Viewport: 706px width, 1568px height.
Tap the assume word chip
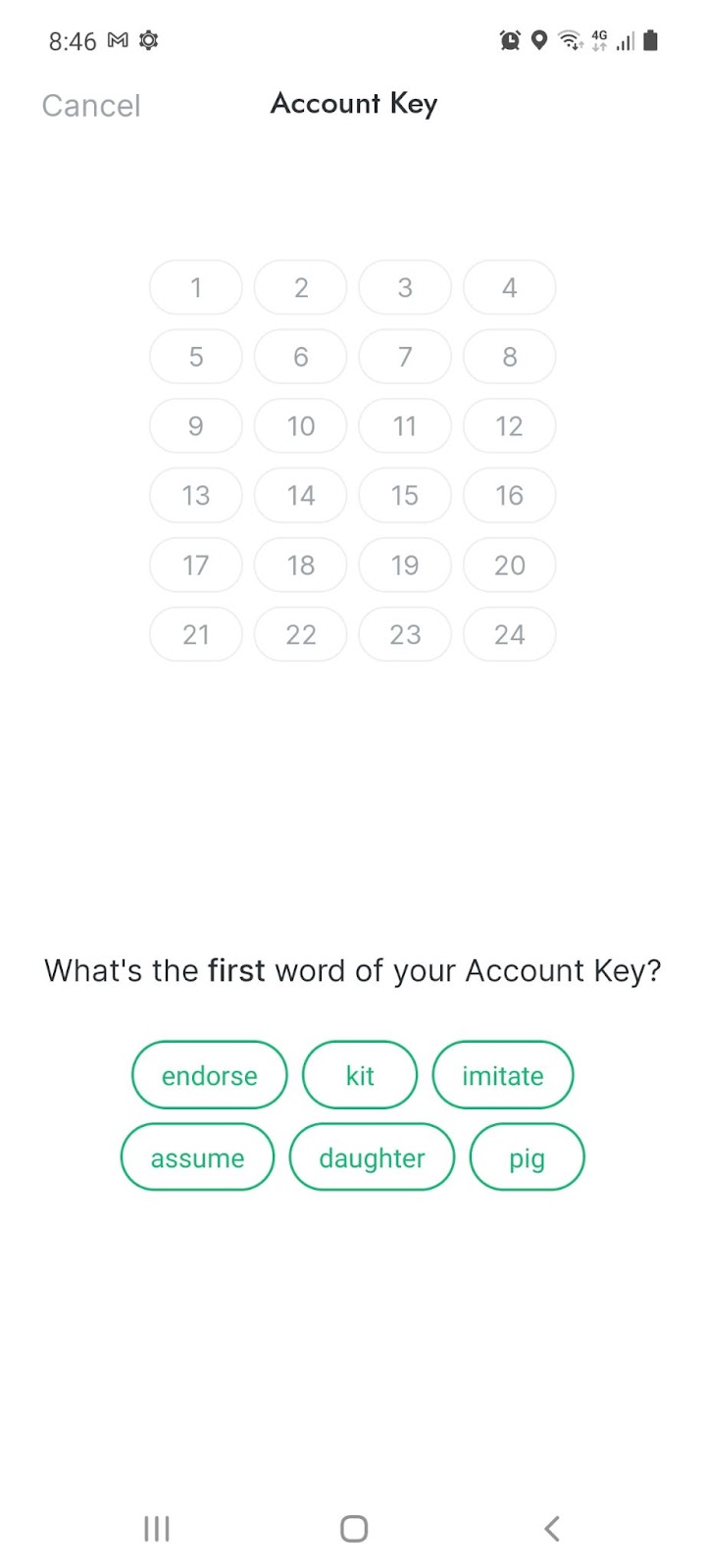197,1157
